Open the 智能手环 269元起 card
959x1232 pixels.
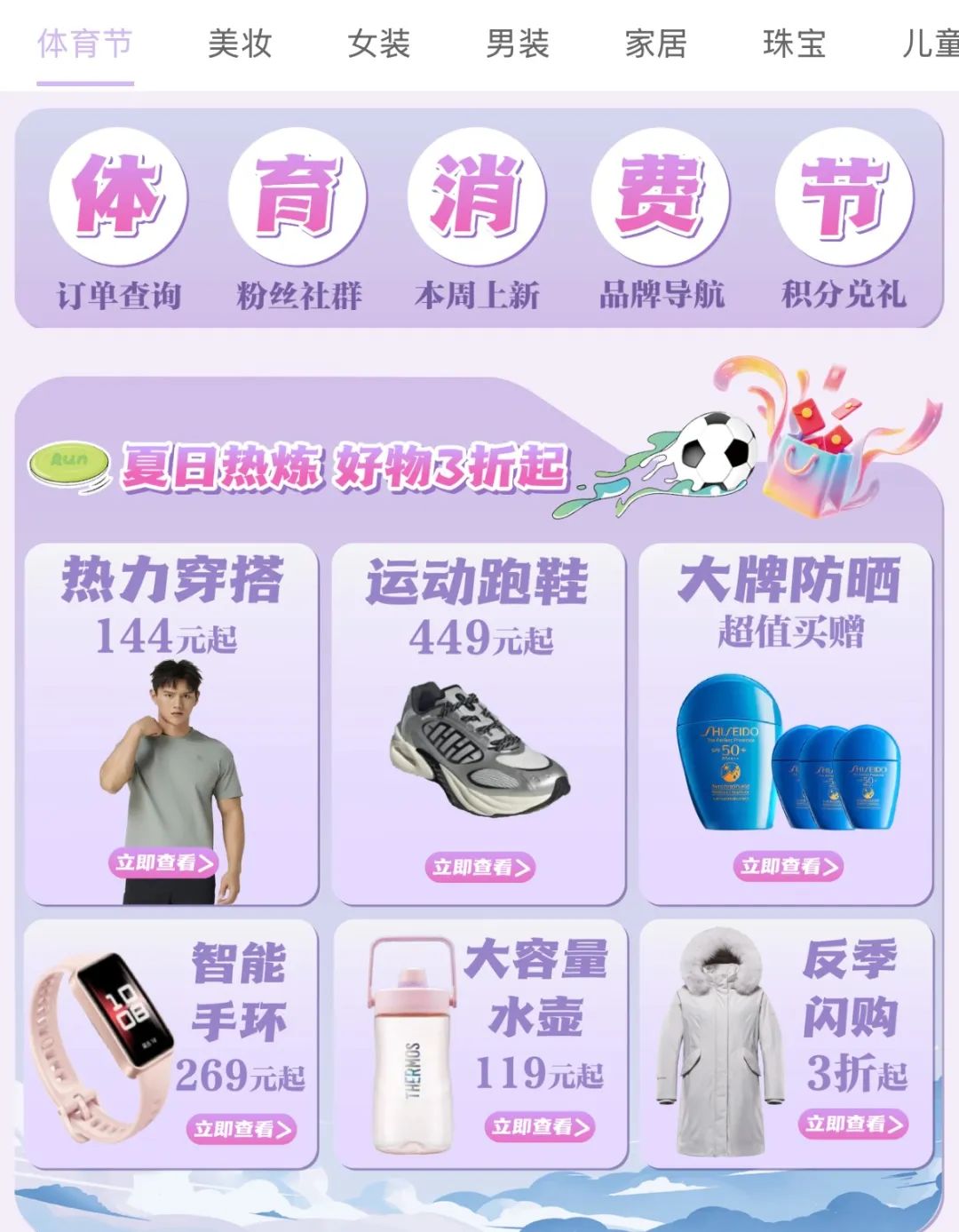170,1044
